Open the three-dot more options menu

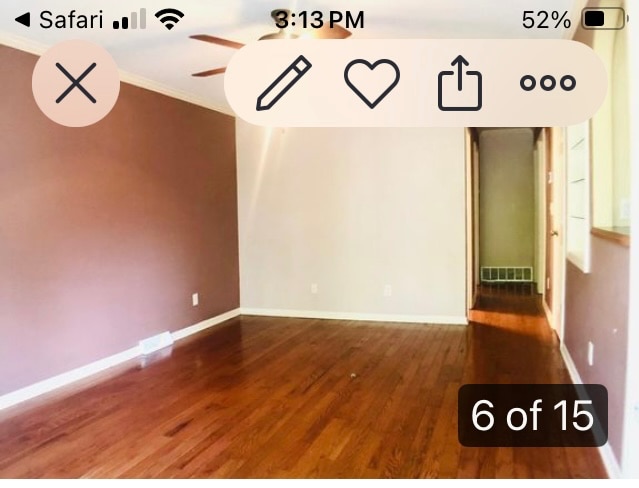point(548,83)
